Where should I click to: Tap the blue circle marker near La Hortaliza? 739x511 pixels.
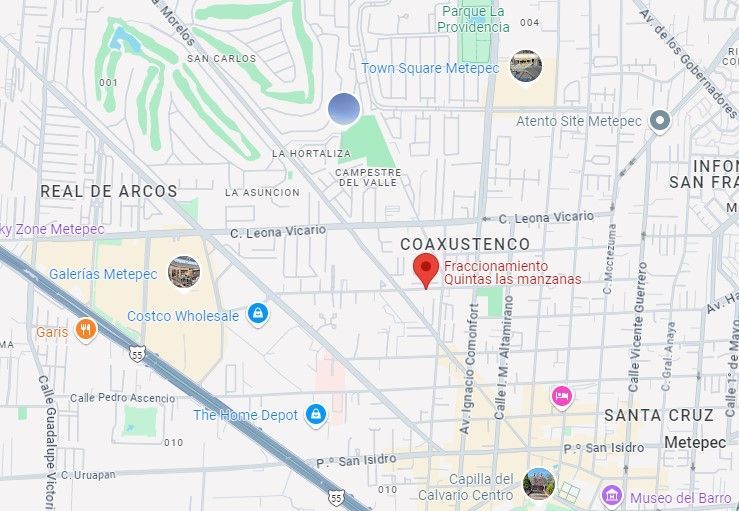pyautogui.click(x=344, y=109)
